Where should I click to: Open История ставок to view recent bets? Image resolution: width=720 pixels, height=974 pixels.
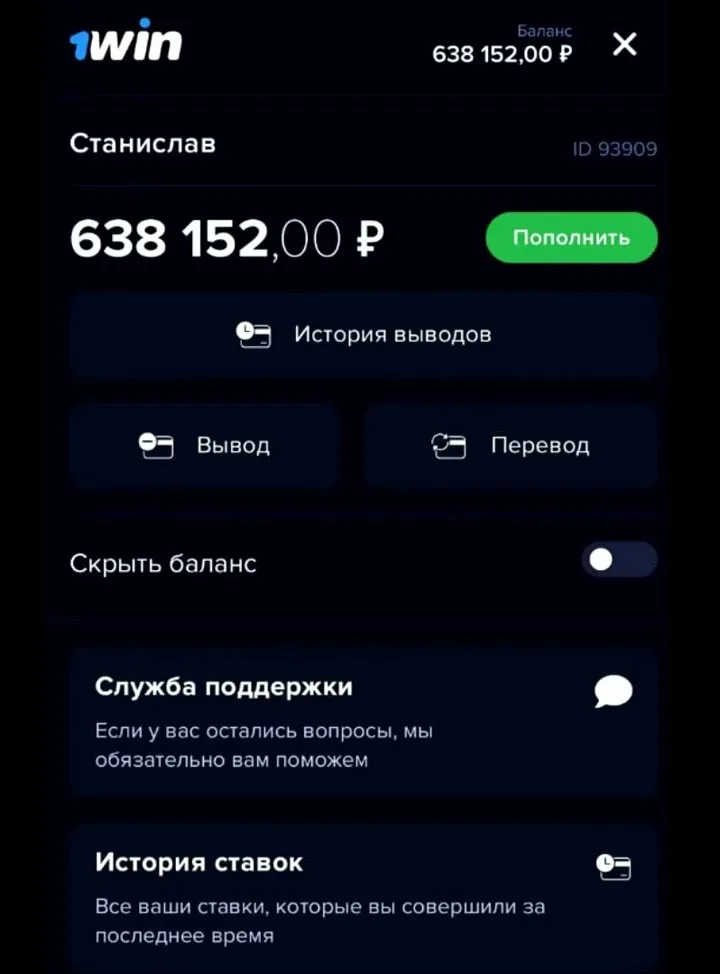(x=364, y=890)
